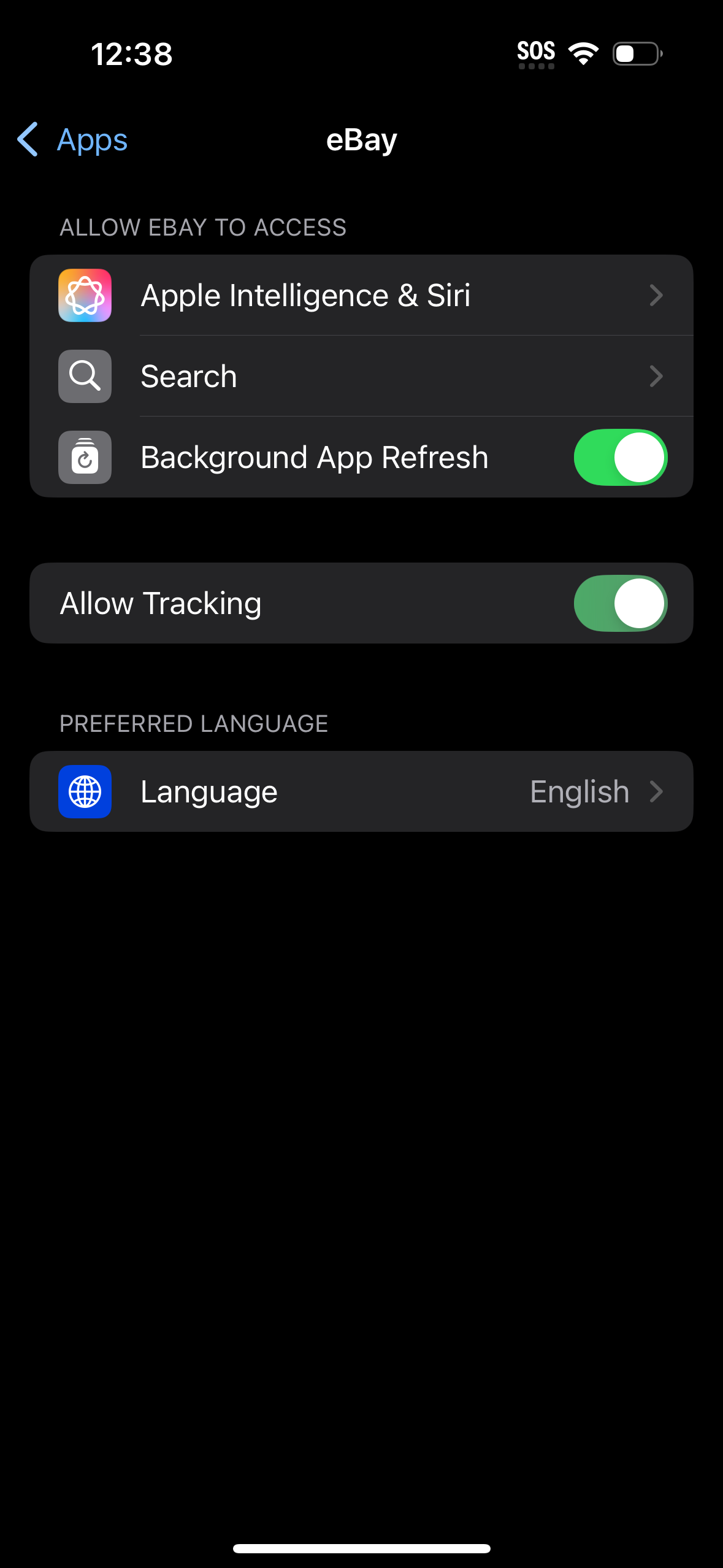Viewport: 723px width, 1568px height.
Task: Tap the battery indicator
Action: tap(636, 55)
